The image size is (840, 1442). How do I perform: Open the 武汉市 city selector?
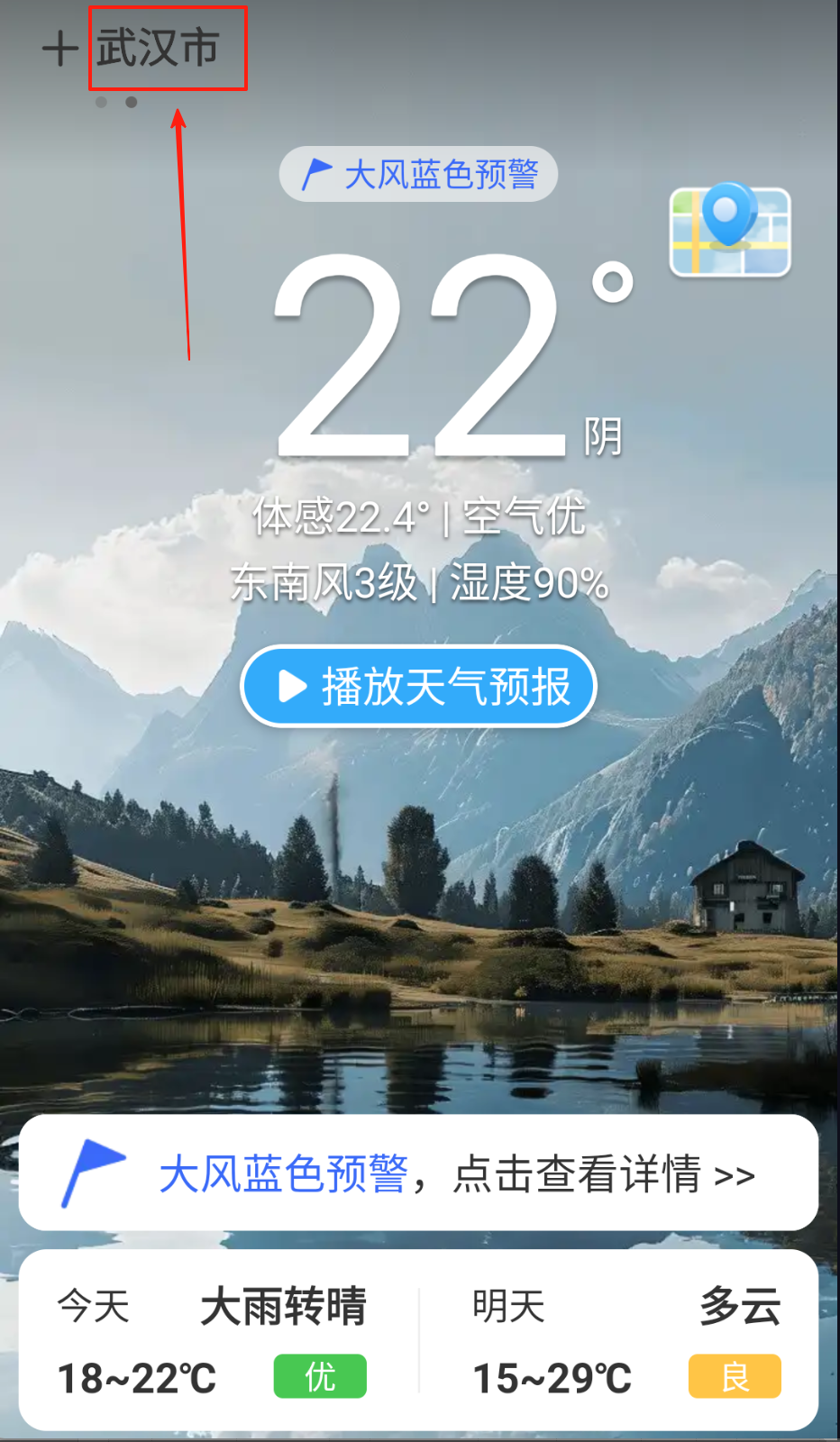(158, 48)
